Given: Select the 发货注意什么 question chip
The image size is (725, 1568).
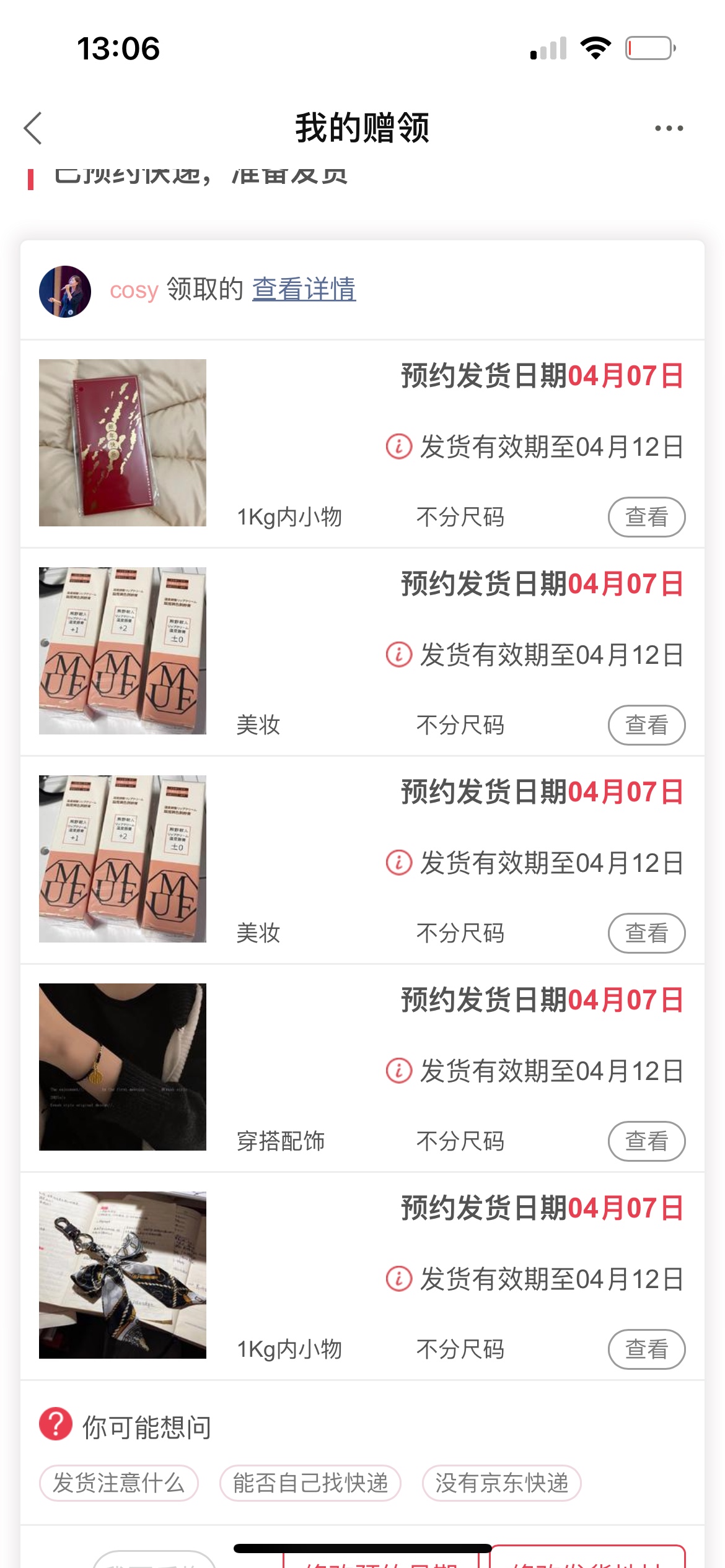Looking at the screenshot, I should (118, 1483).
